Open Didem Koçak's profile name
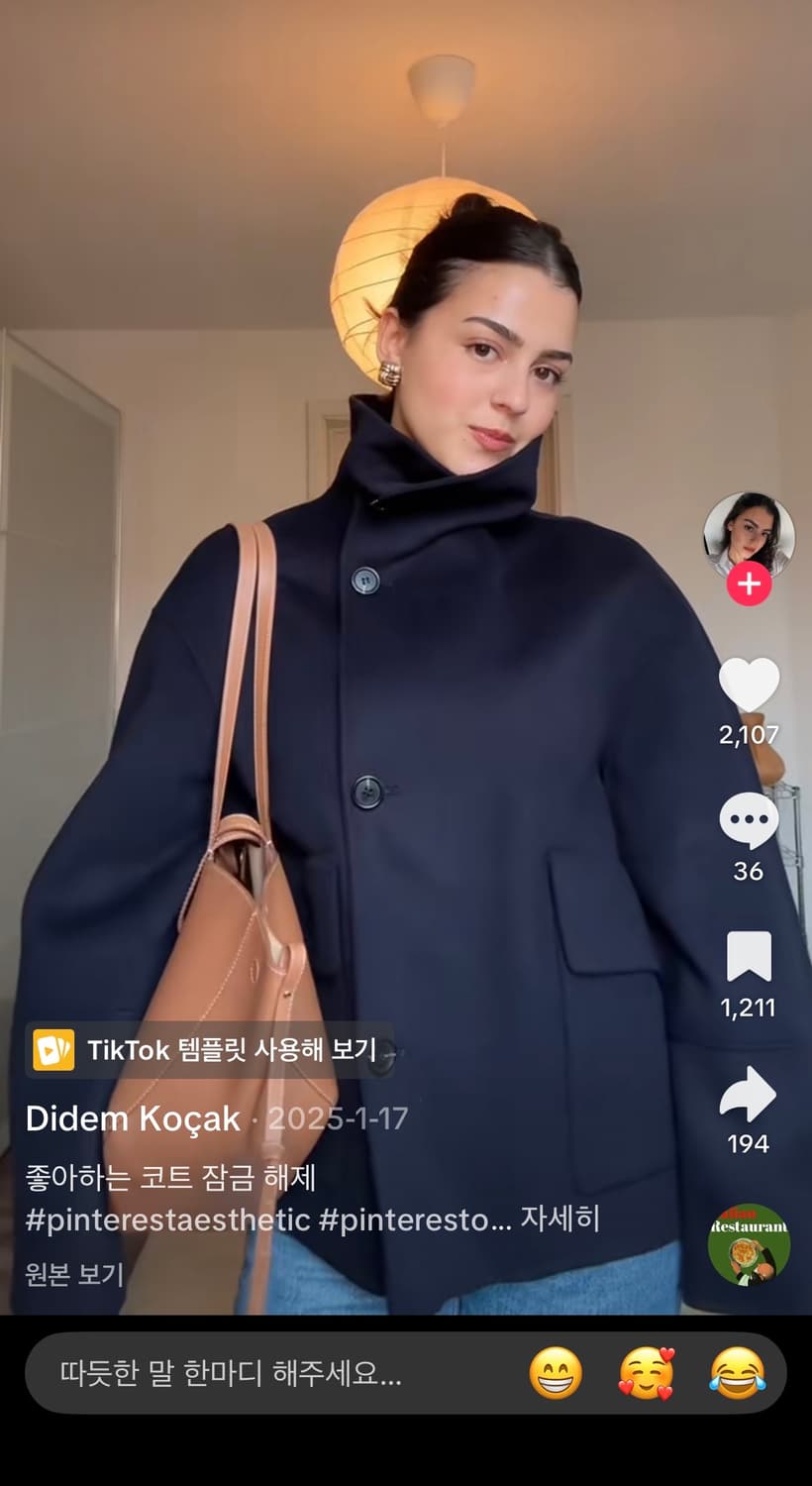The width and height of the screenshot is (812, 1486). (x=129, y=1120)
